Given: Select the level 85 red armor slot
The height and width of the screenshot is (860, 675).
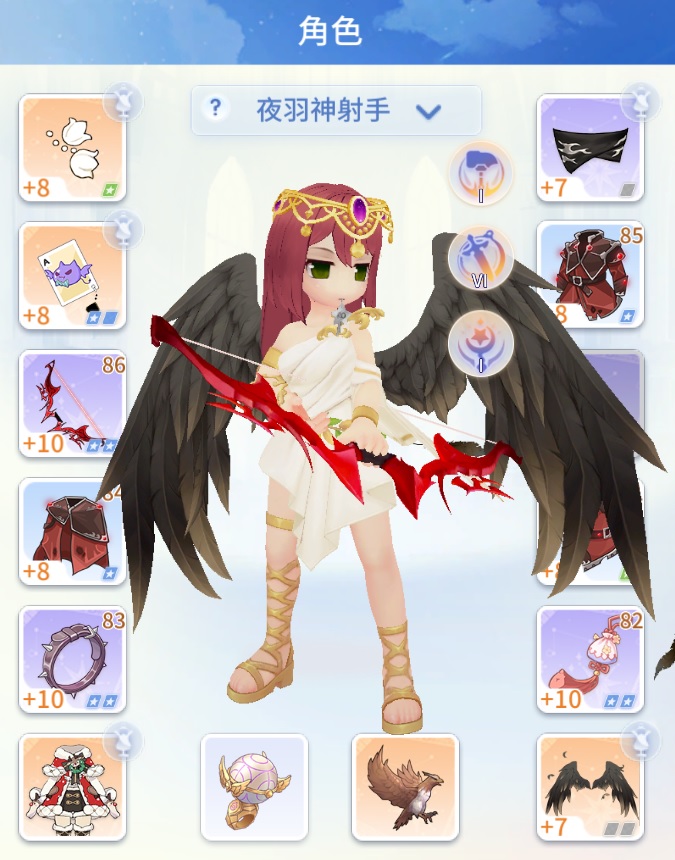Looking at the screenshot, I should tap(590, 275).
